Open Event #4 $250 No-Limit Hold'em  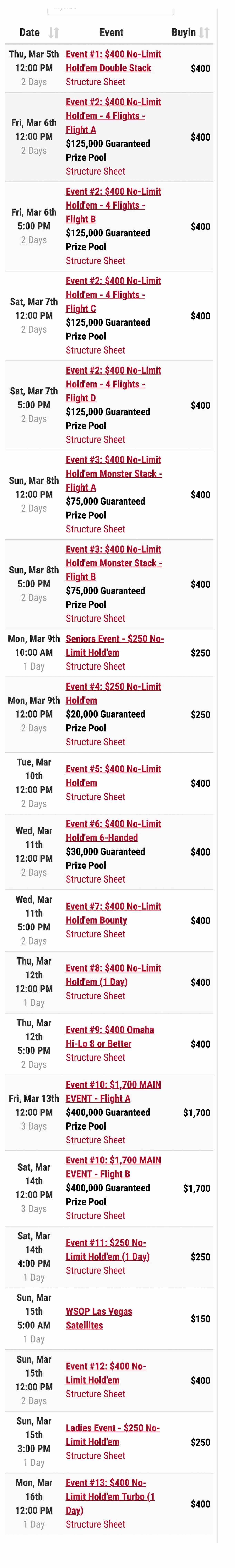click(x=113, y=693)
